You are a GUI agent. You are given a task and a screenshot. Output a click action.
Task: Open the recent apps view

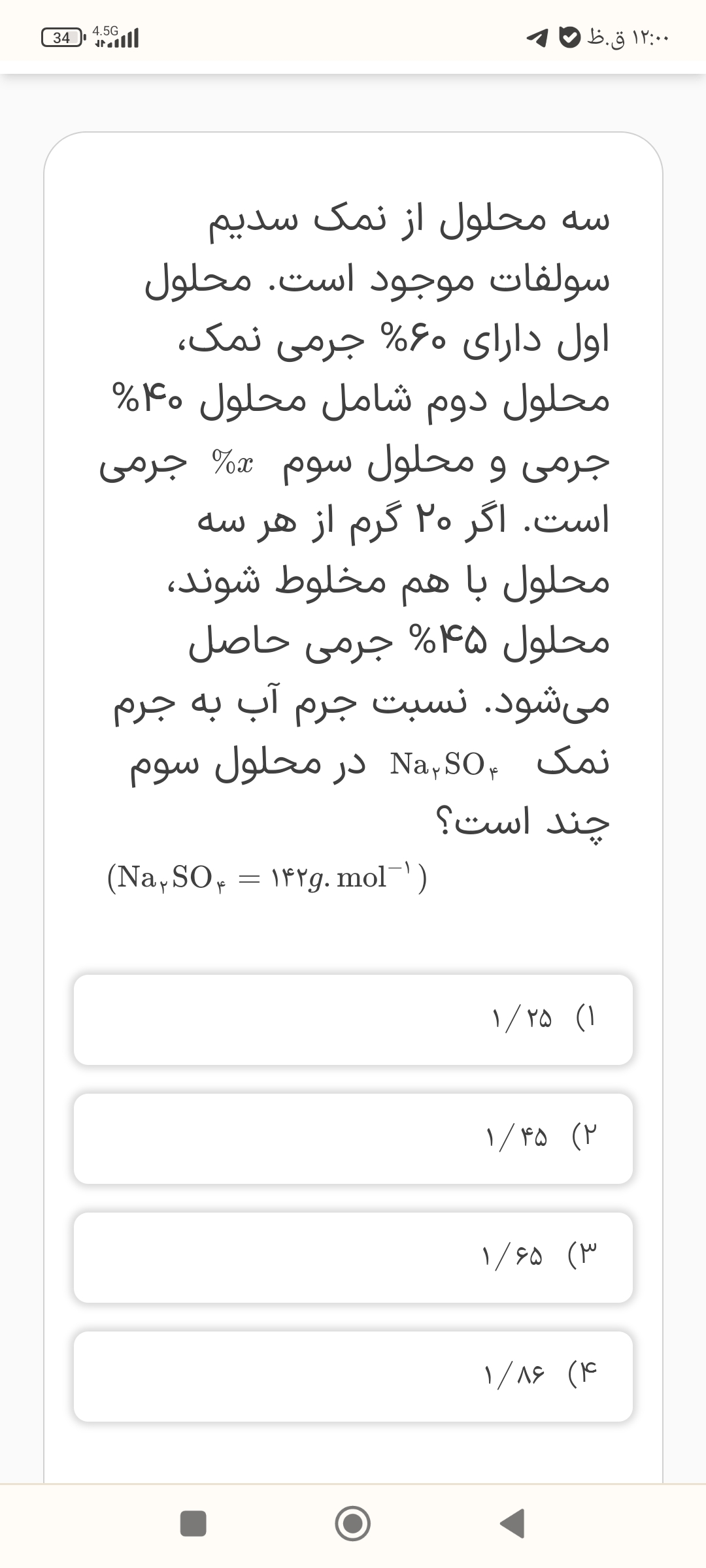193,1524
